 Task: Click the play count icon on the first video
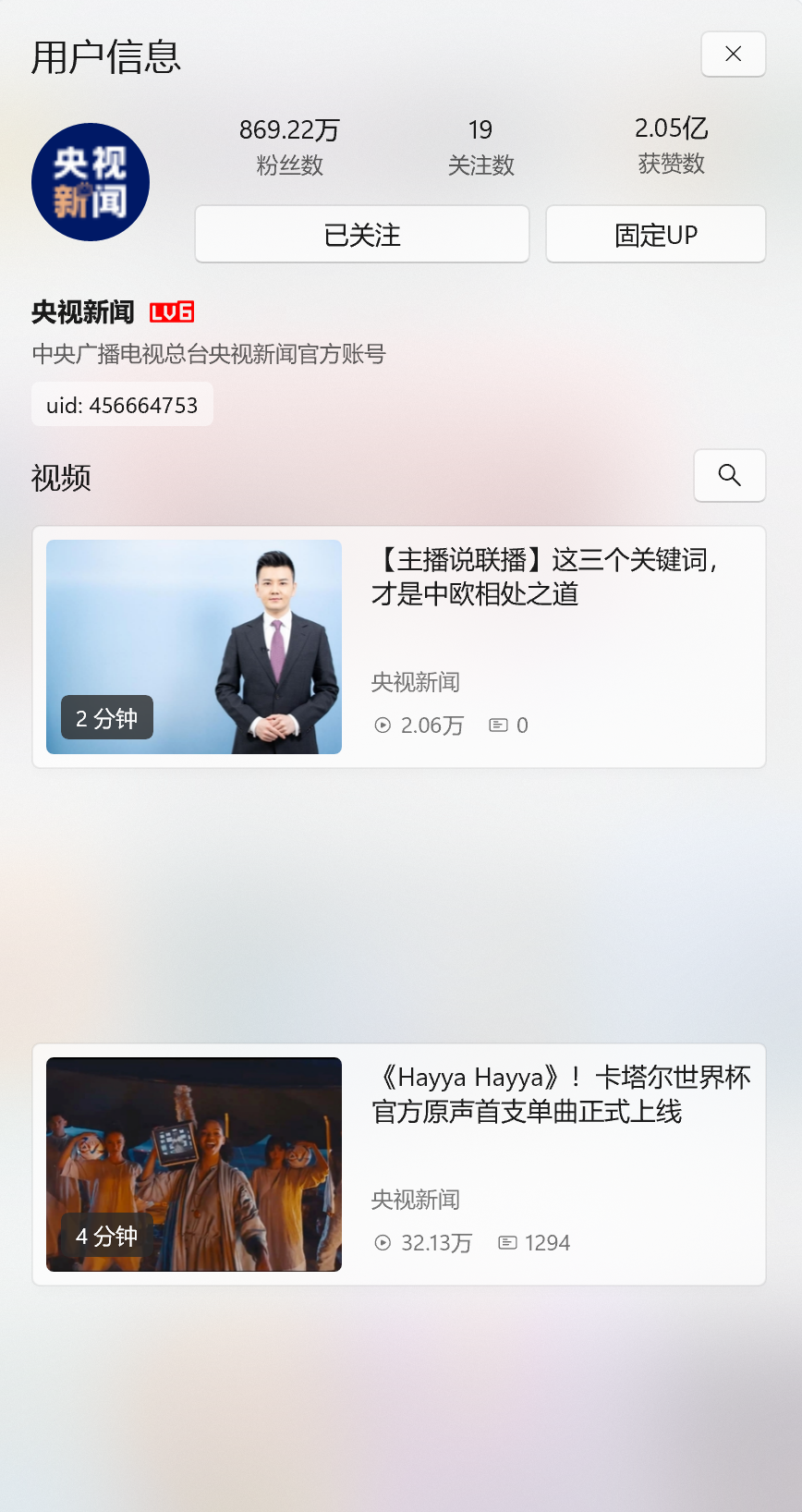382,726
